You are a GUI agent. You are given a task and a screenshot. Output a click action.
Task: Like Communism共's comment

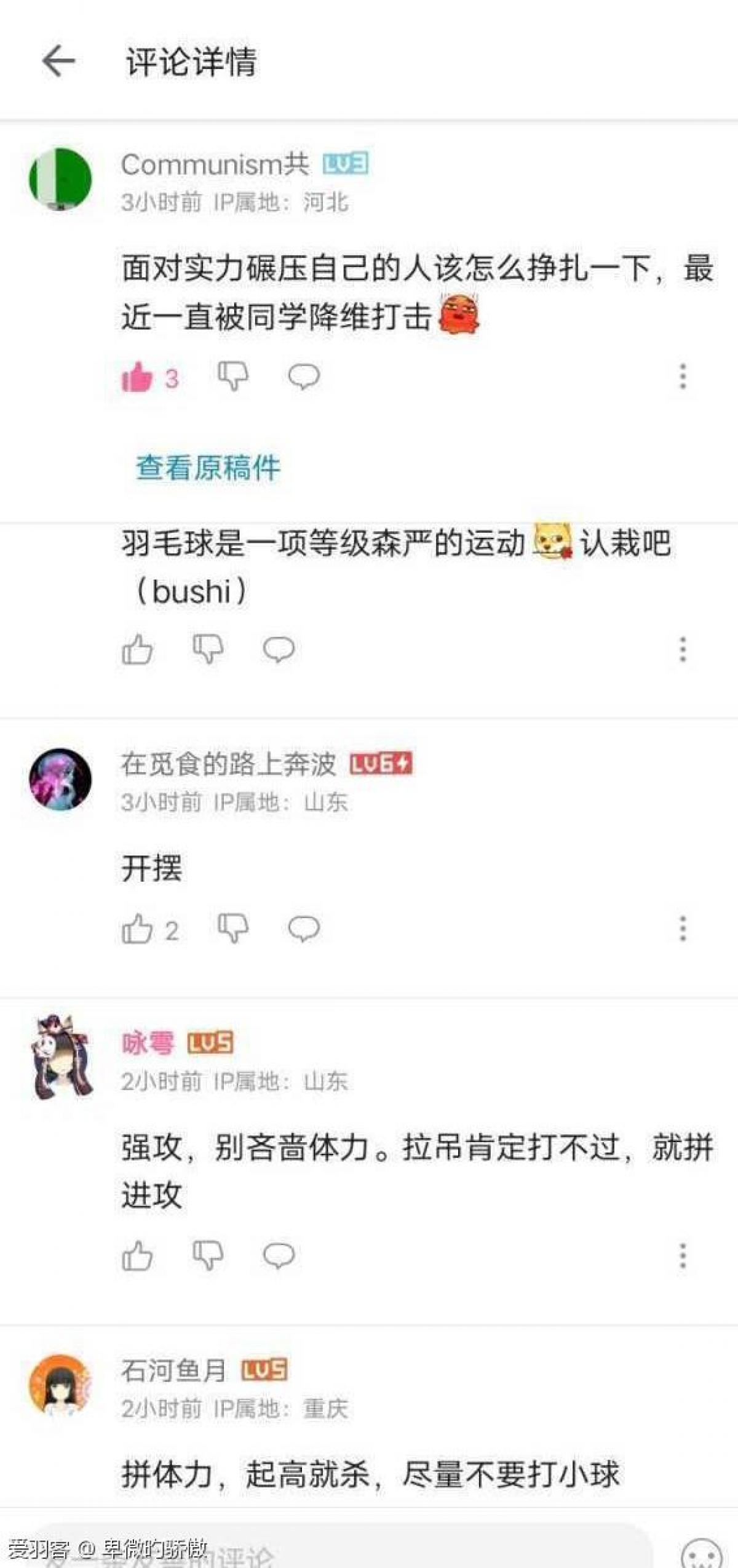point(137,377)
